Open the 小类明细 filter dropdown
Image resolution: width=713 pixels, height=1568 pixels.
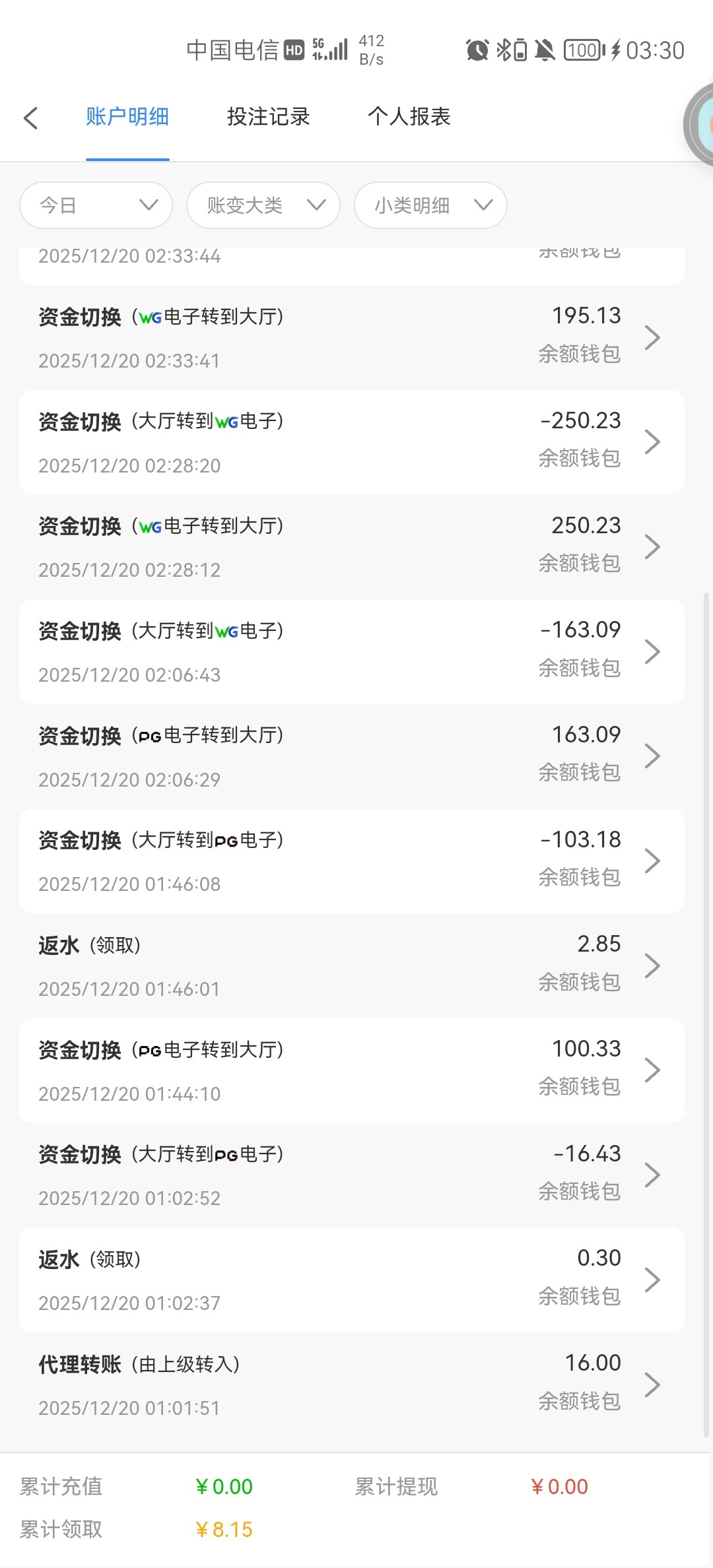430,205
